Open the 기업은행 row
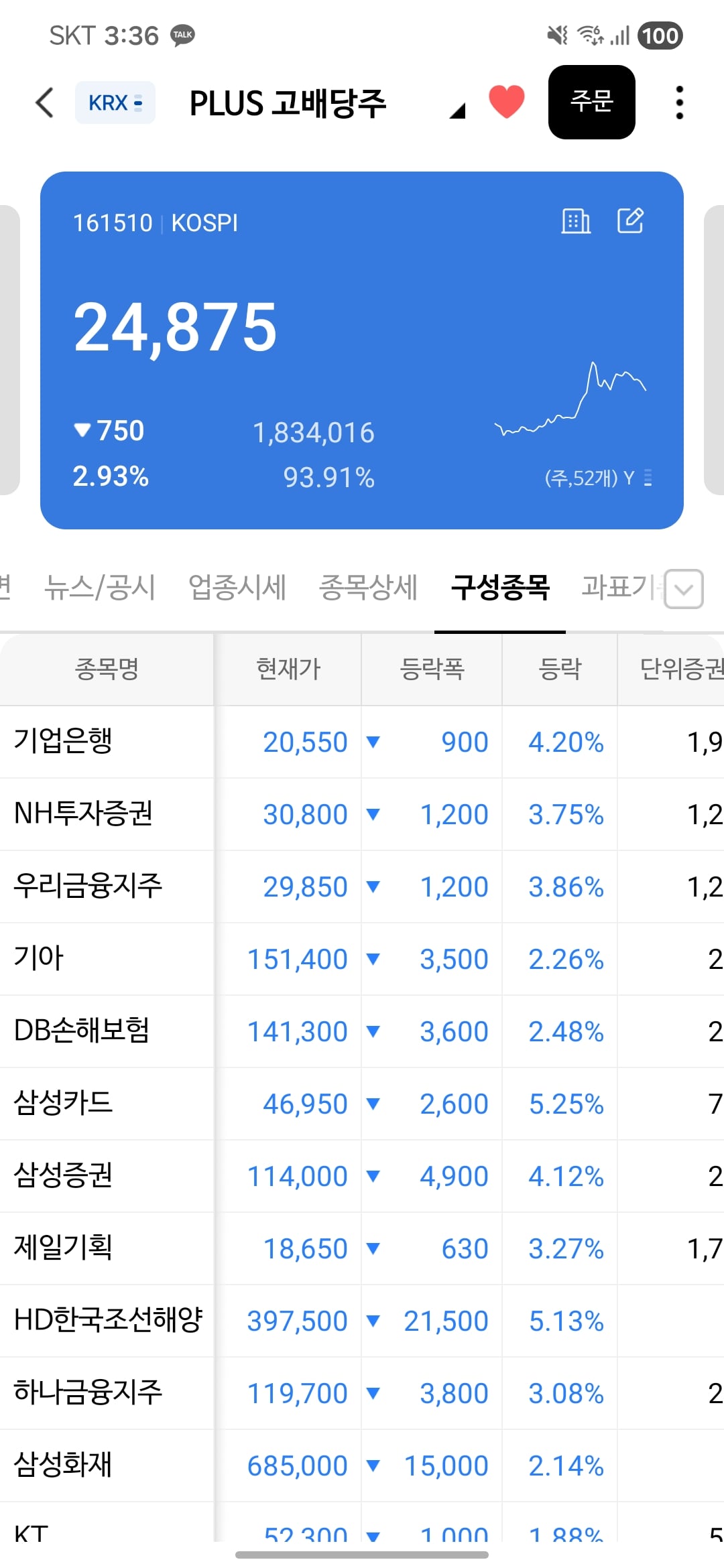The height and width of the screenshot is (1568, 724). 362,742
